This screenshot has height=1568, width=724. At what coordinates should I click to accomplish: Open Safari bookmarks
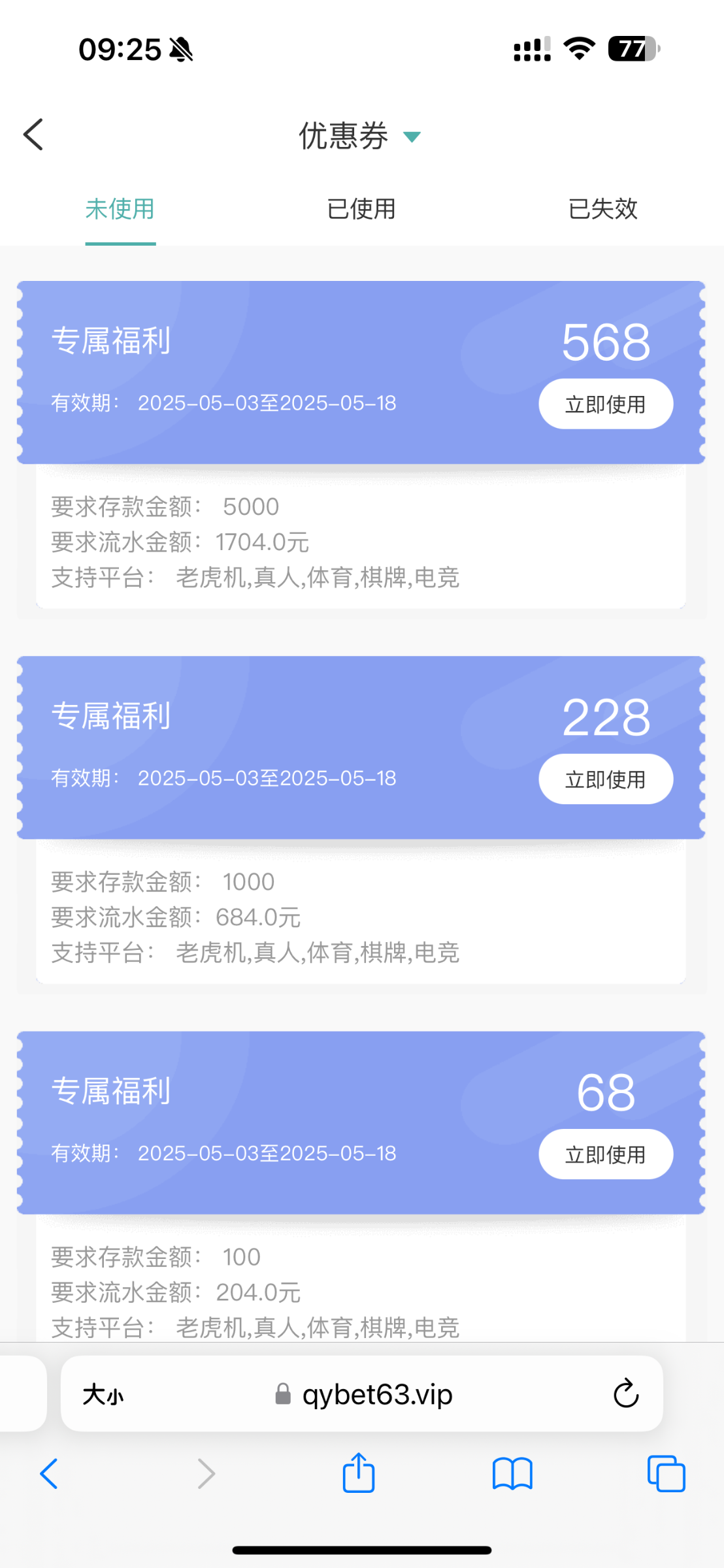(512, 1474)
